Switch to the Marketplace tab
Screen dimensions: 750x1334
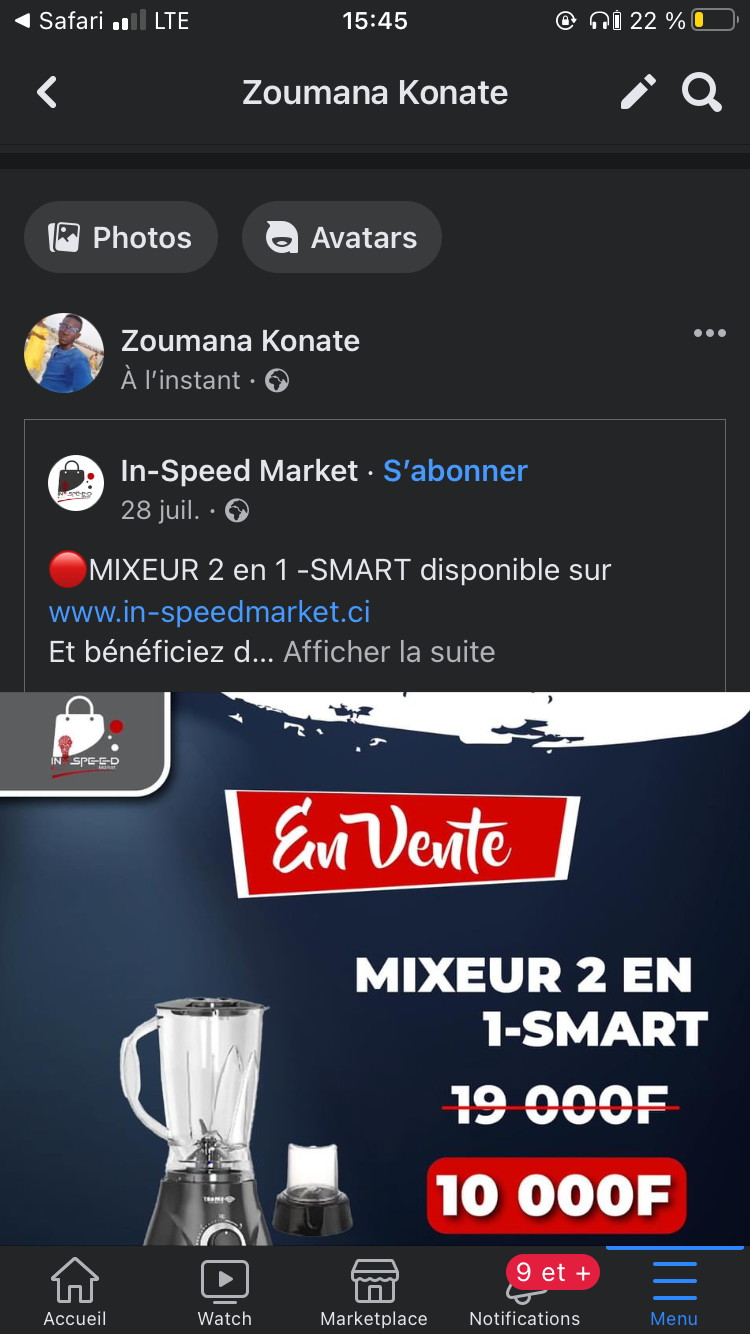coord(374,1291)
